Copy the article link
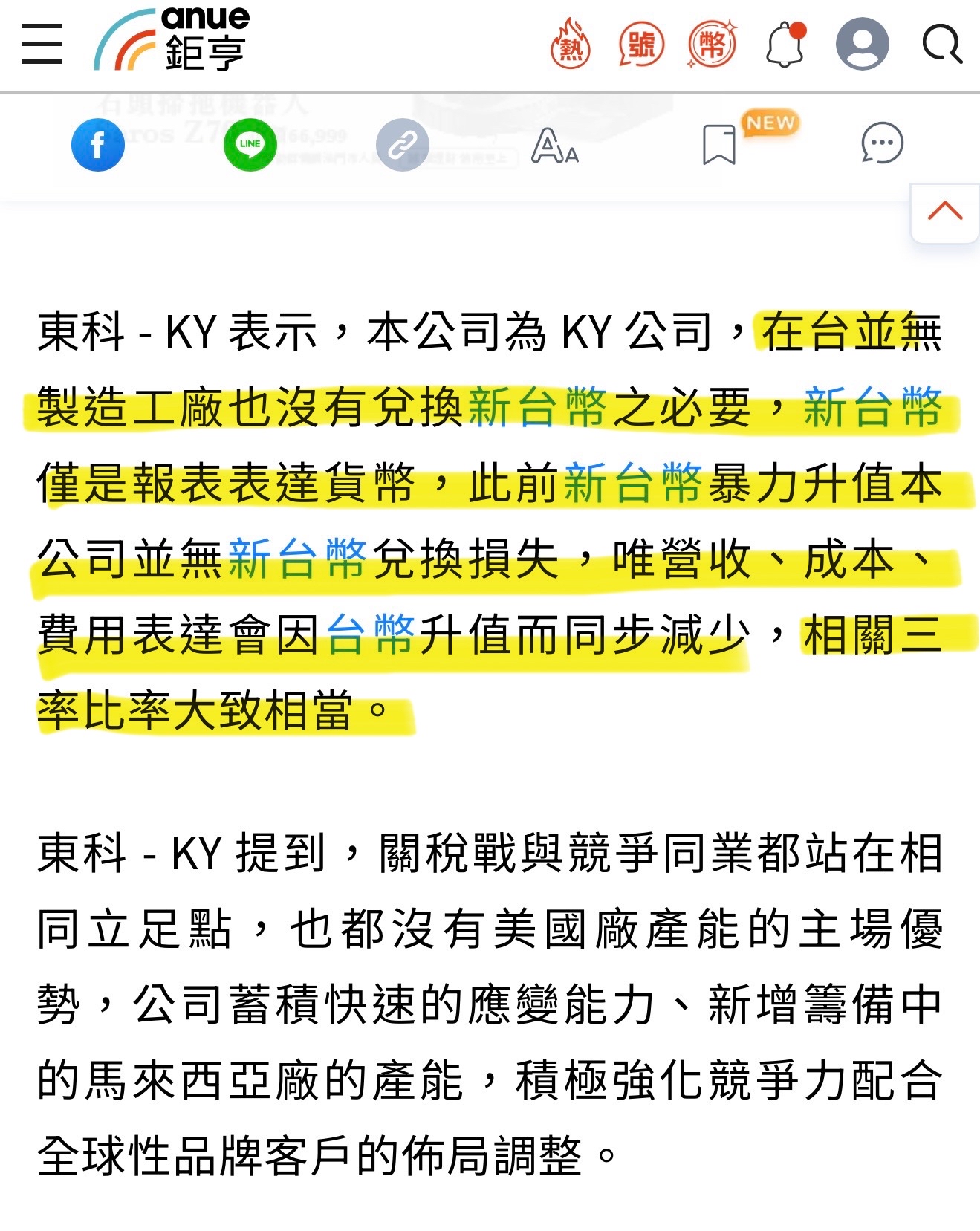 pos(402,145)
